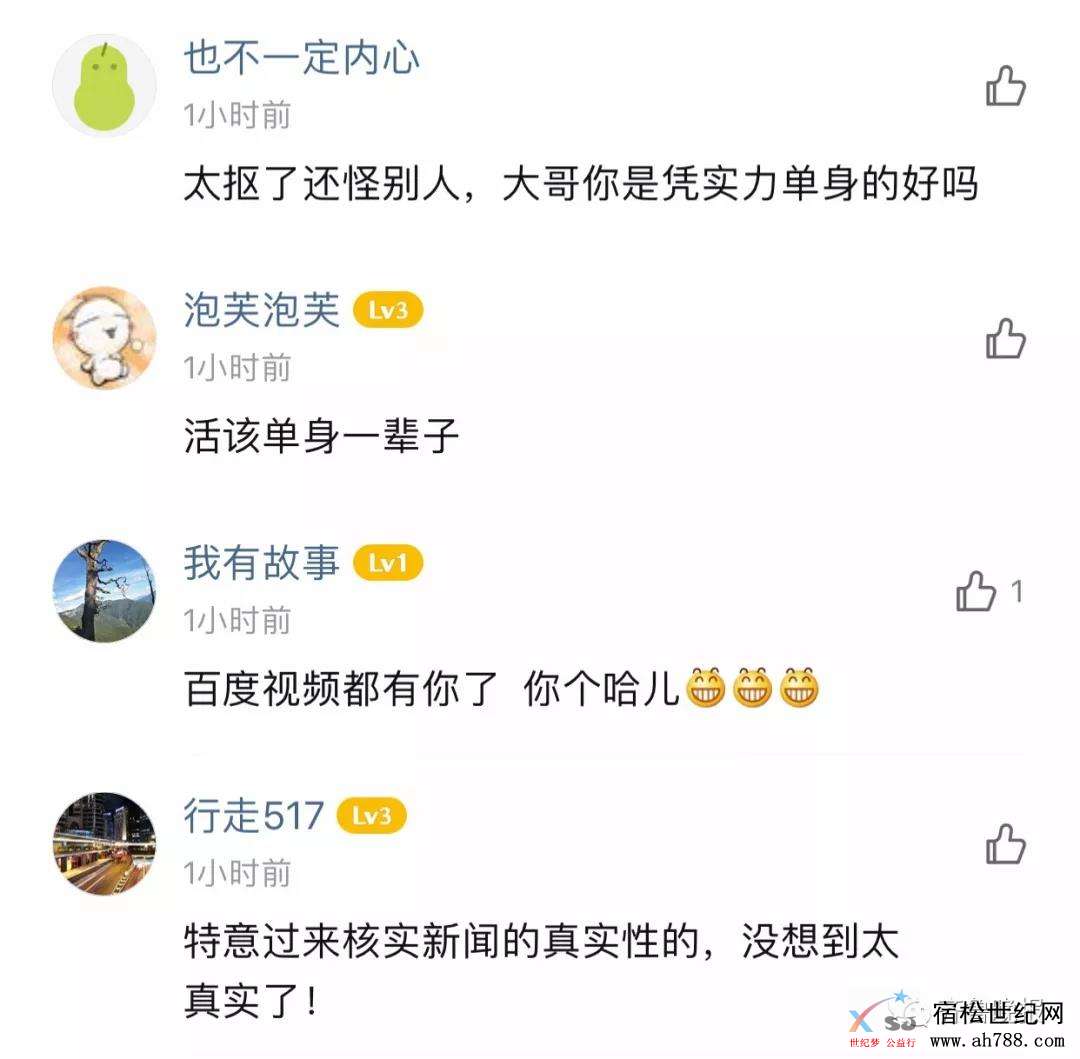Open the avatar of 我有故事

105,591
